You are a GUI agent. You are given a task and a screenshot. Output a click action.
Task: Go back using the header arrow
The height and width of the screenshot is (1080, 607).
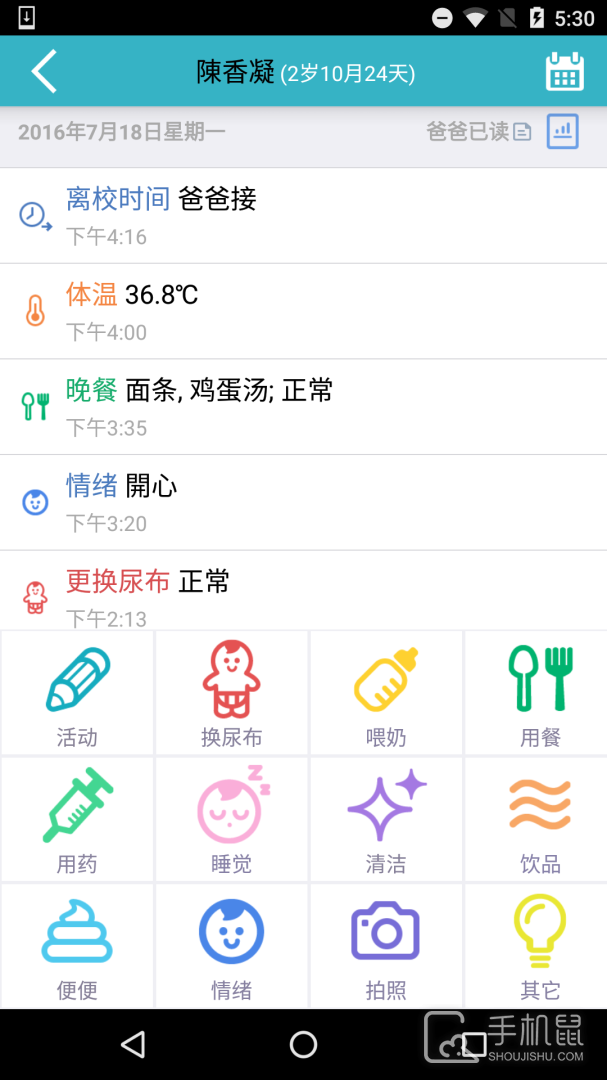[x=44, y=72]
